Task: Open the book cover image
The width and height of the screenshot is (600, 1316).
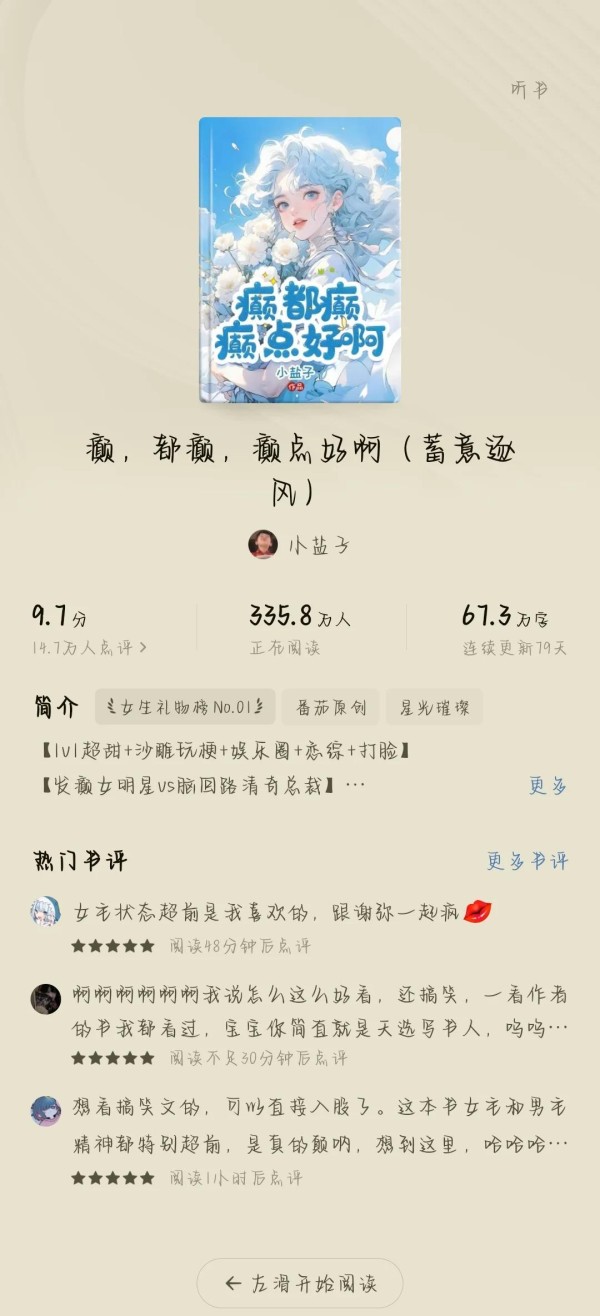Action: [300, 260]
